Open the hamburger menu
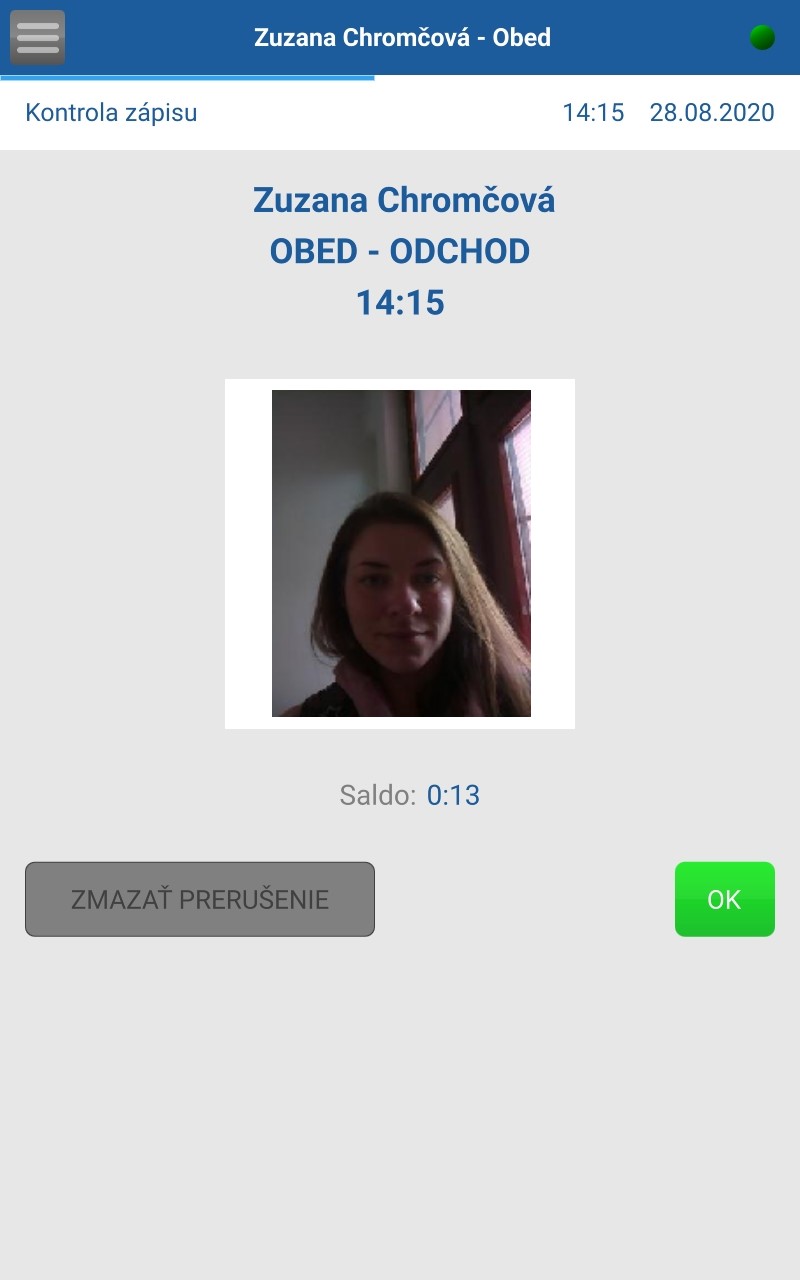 pyautogui.click(x=38, y=38)
